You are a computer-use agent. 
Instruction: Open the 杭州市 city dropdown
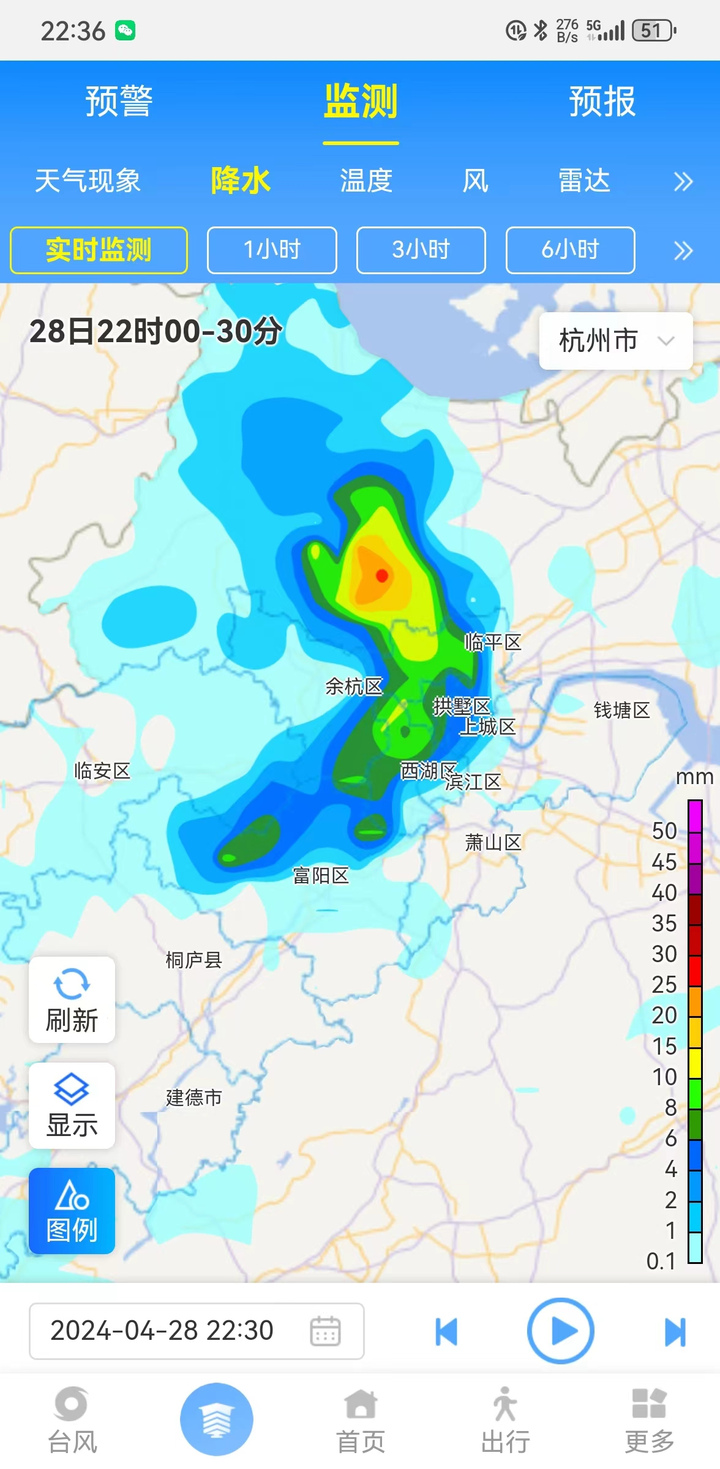tap(616, 341)
